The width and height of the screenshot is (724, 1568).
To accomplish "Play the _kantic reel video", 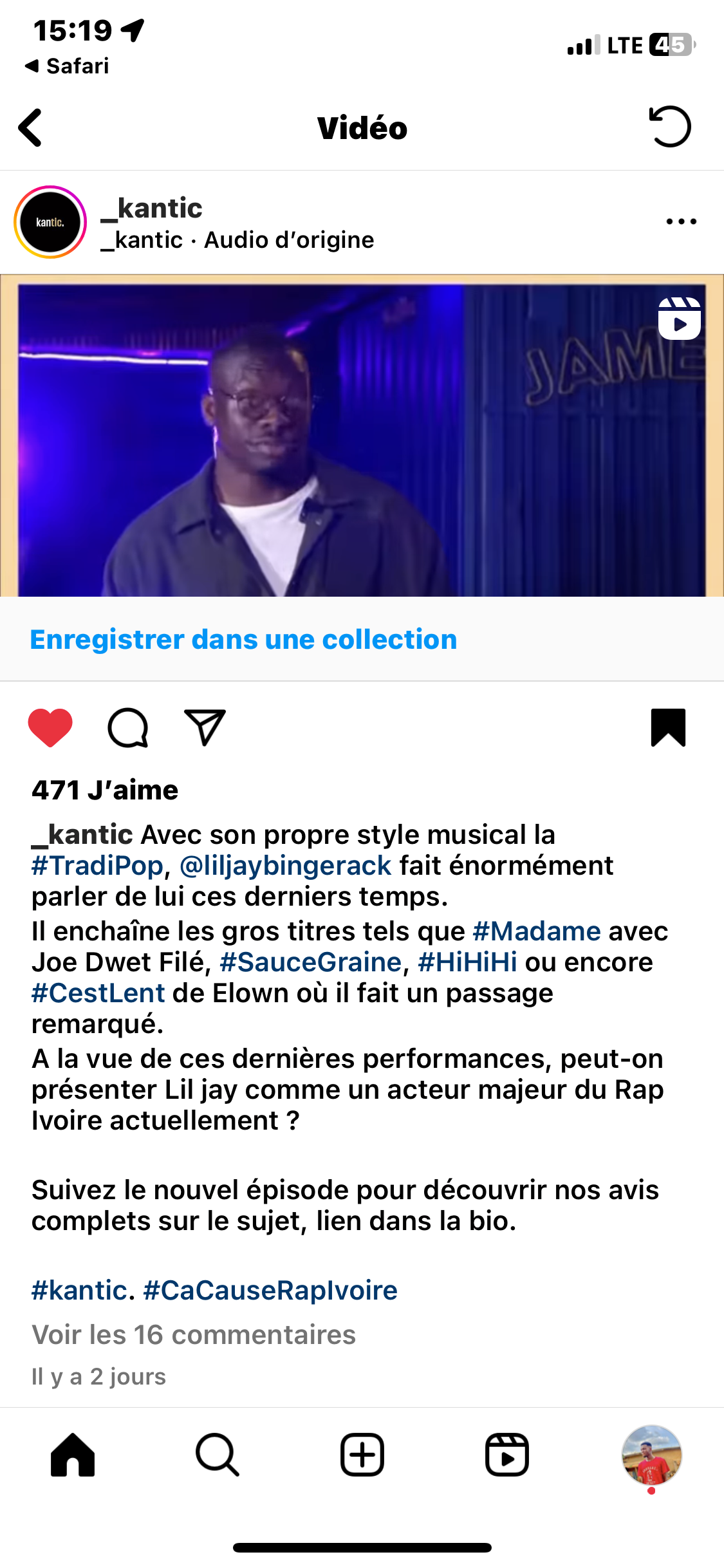I will pos(362,436).
